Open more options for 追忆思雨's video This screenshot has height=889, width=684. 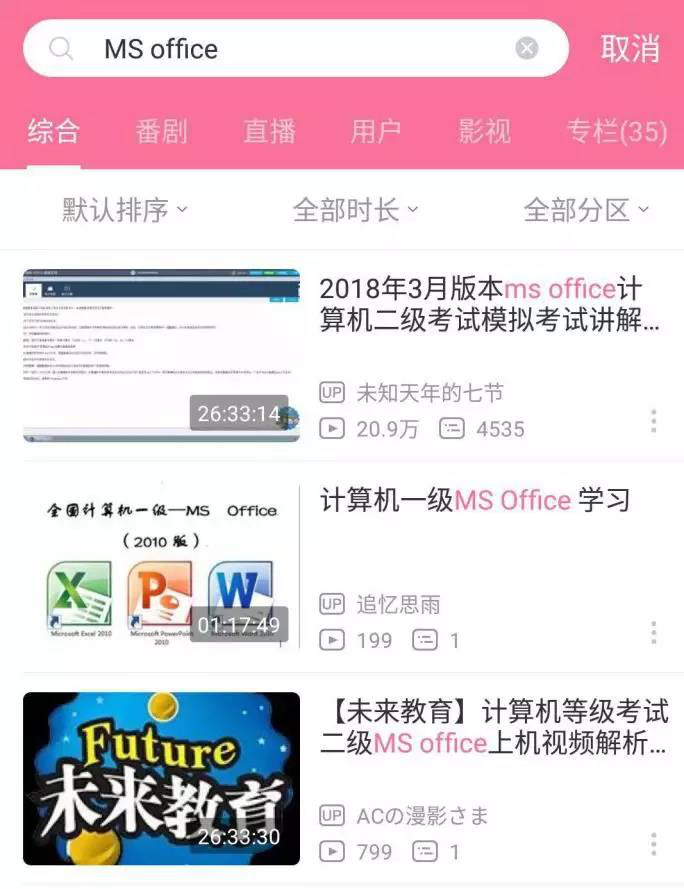(653, 632)
